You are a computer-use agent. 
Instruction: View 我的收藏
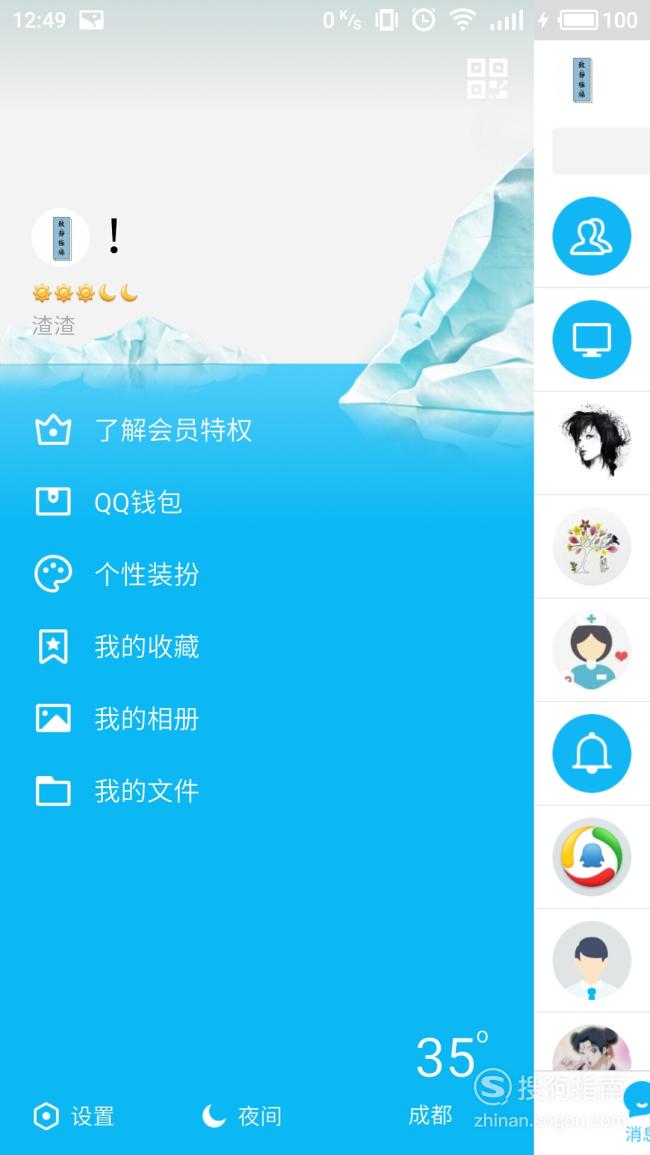[x=146, y=647]
